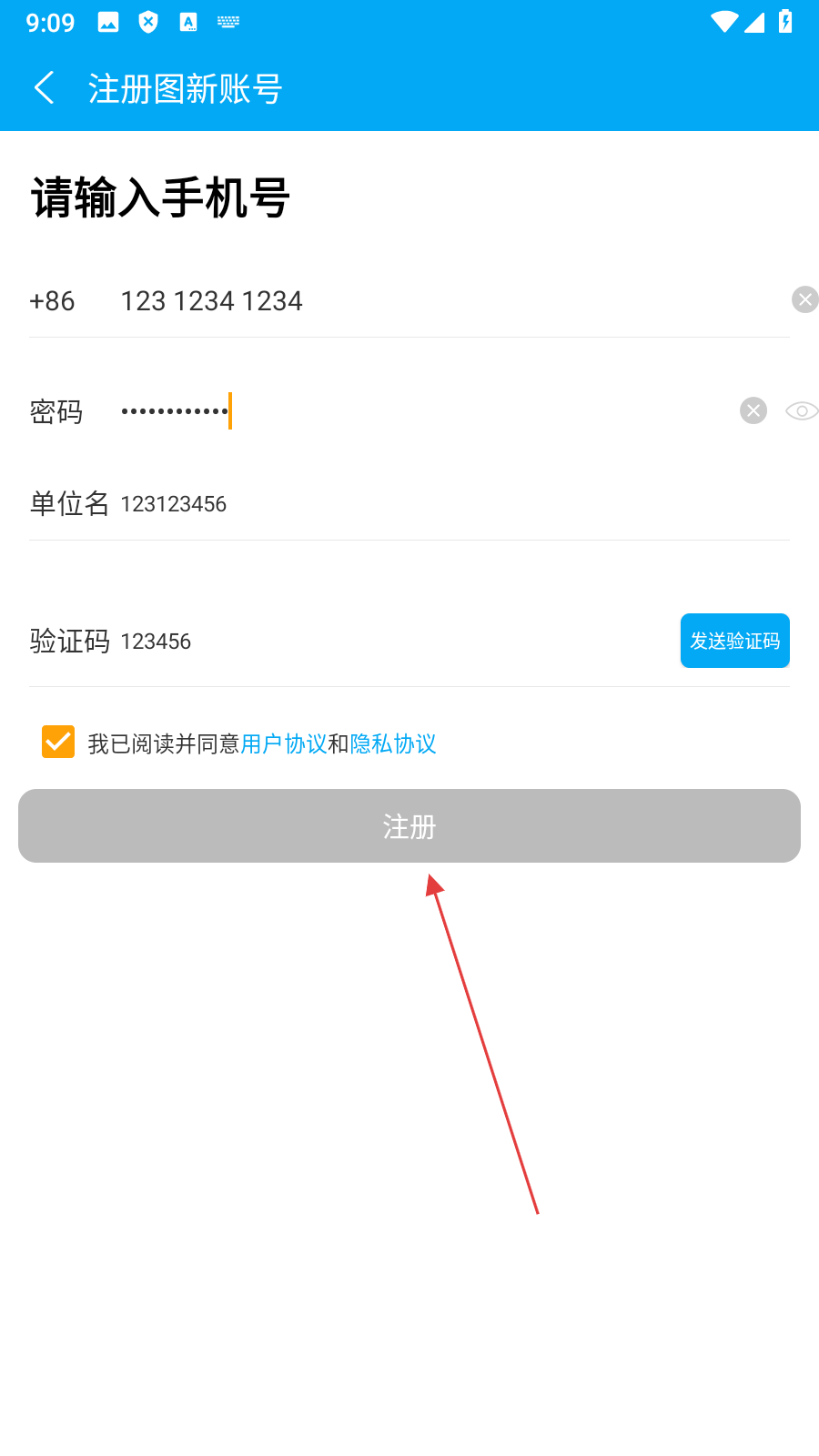Tap the phone number input field
This screenshot has height=1456, width=819.
coord(409,301)
